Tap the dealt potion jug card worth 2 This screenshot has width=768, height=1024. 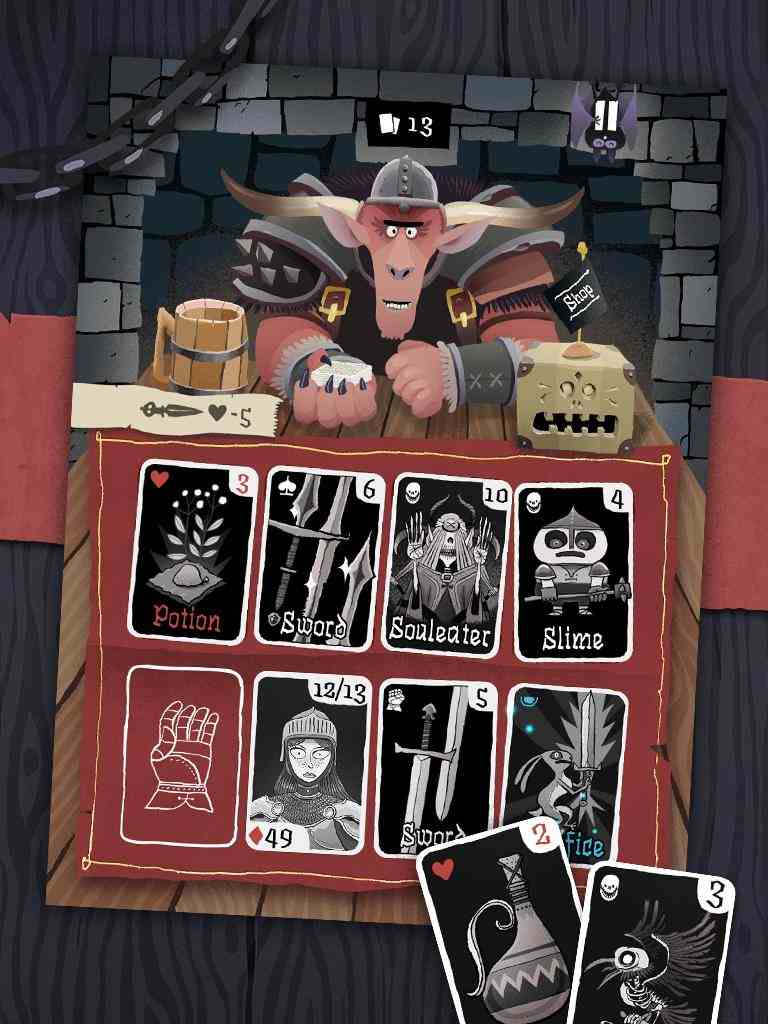pos(505,925)
